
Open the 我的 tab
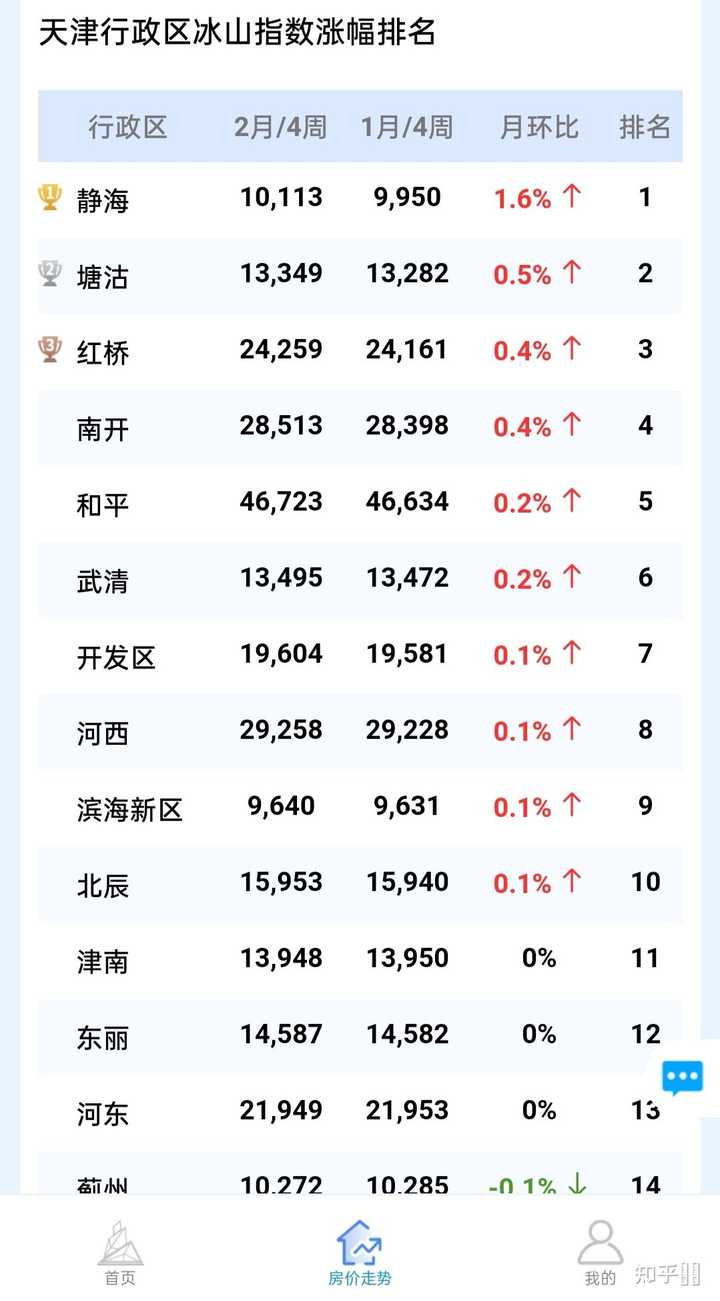pos(598,1255)
